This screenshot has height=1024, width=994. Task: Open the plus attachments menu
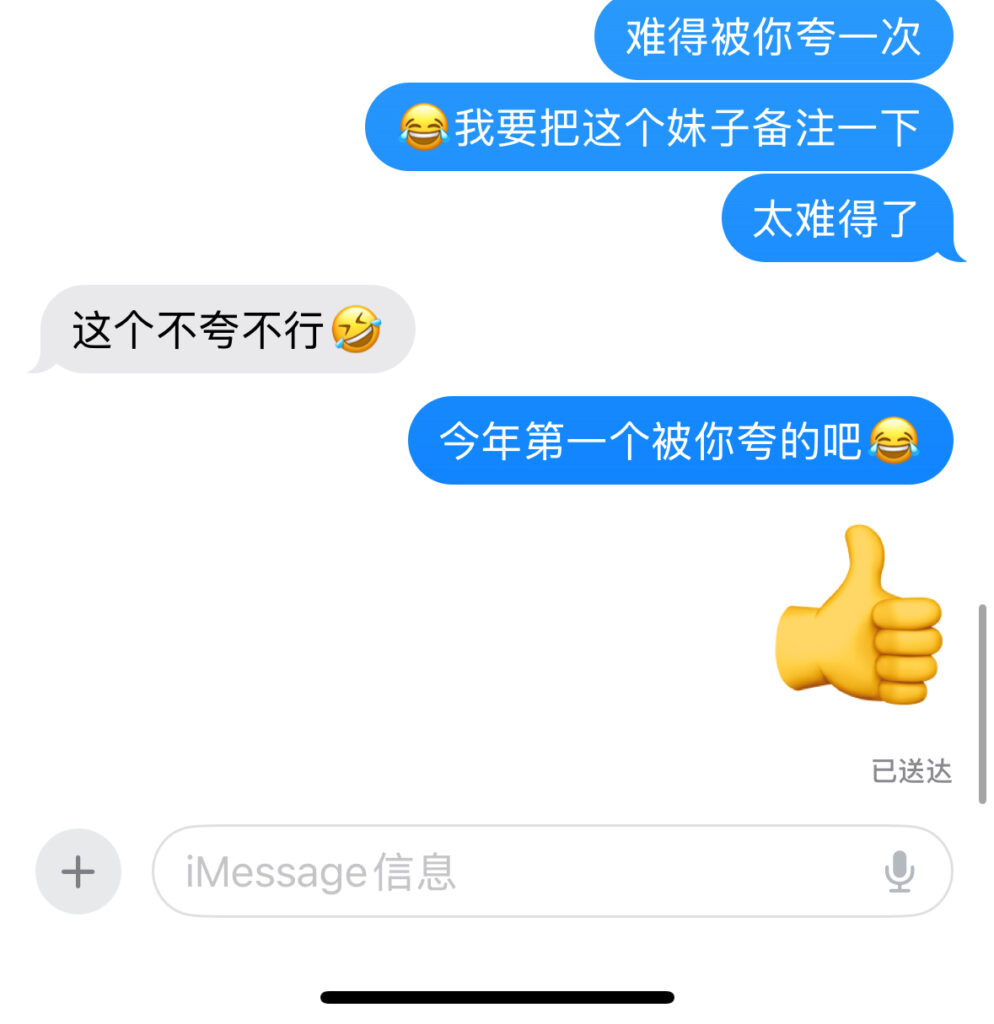pyautogui.click(x=78, y=871)
